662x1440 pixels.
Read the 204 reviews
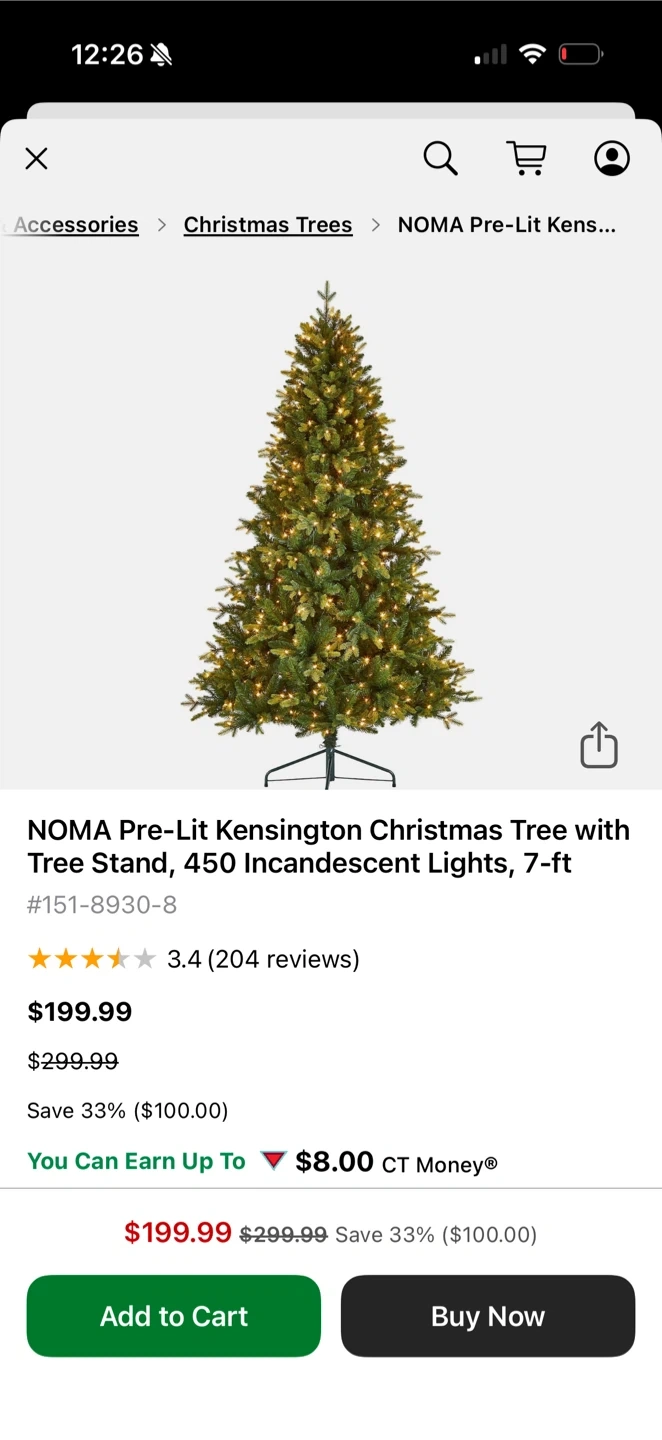[x=283, y=960]
